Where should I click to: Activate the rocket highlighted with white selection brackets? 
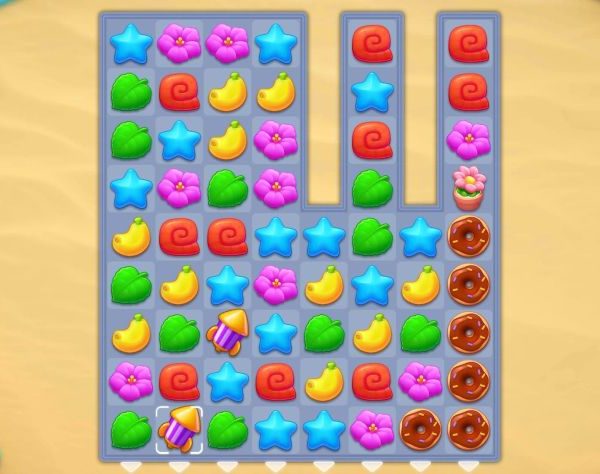coord(179,428)
